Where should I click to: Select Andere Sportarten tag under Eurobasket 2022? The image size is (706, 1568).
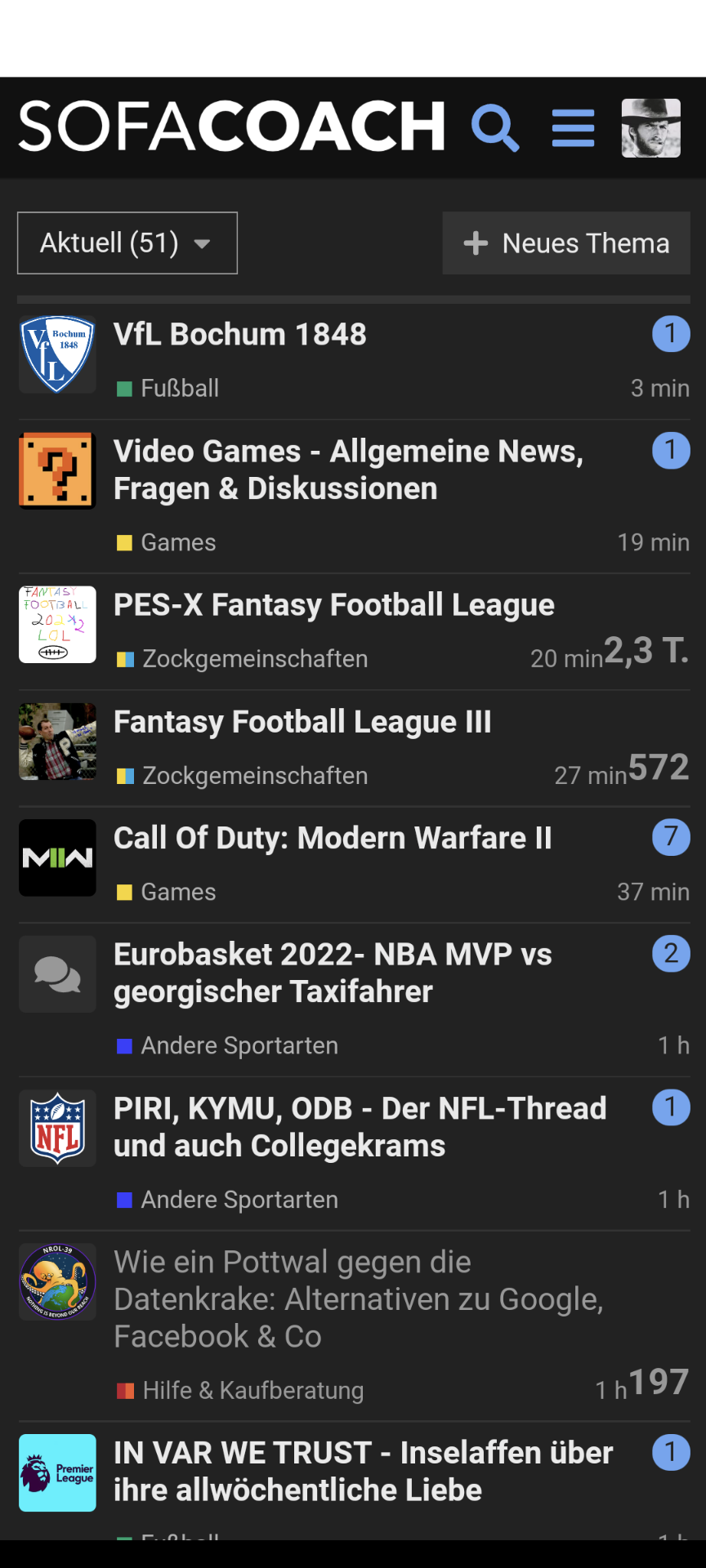tap(239, 1045)
